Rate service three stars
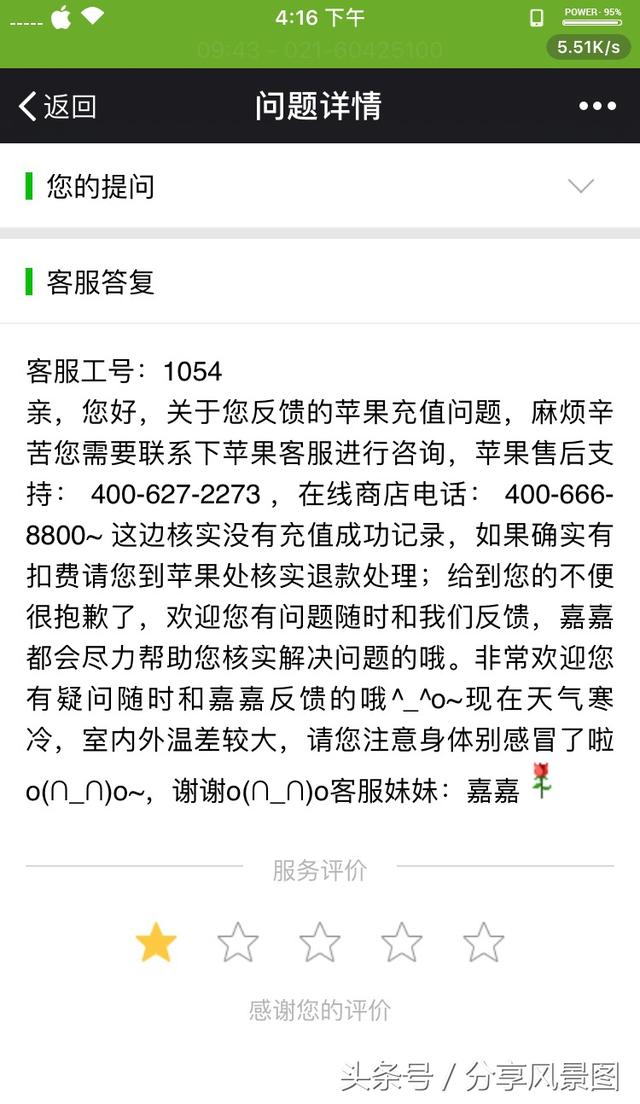 tap(320, 942)
